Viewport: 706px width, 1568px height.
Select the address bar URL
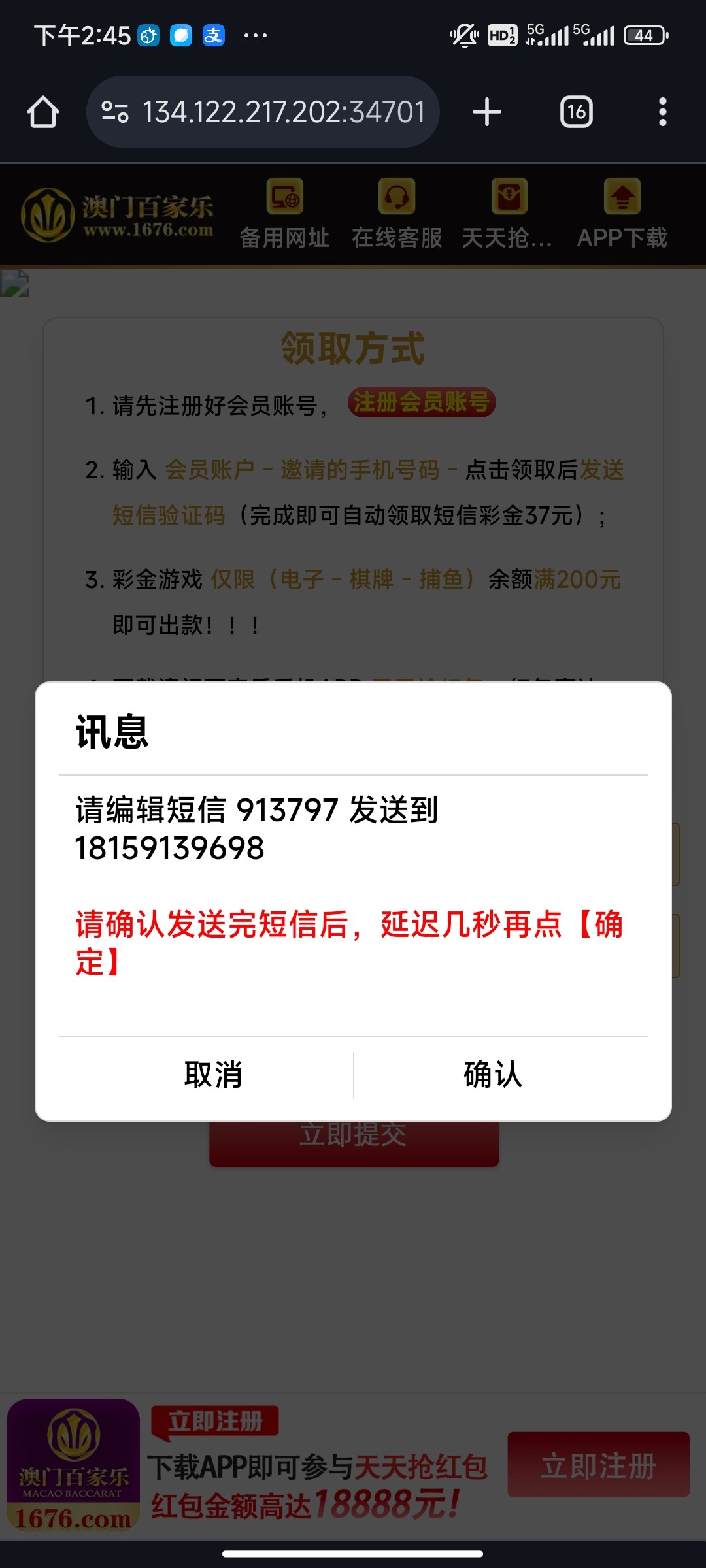(284, 112)
